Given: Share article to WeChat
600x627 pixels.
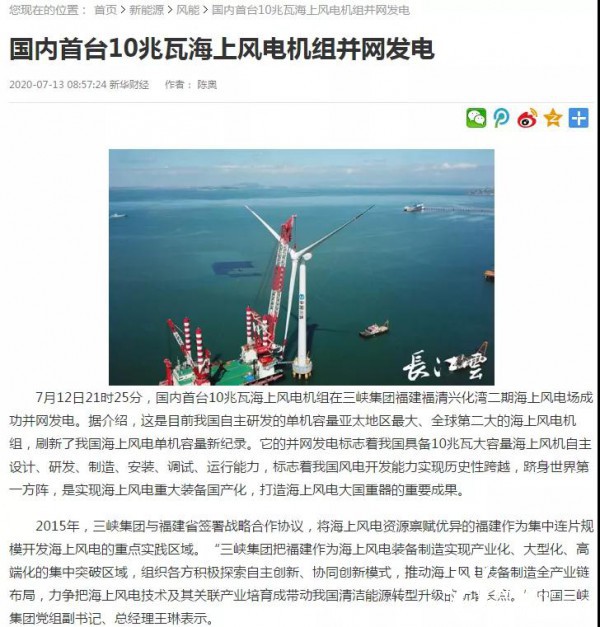Looking at the screenshot, I should [x=476, y=118].
